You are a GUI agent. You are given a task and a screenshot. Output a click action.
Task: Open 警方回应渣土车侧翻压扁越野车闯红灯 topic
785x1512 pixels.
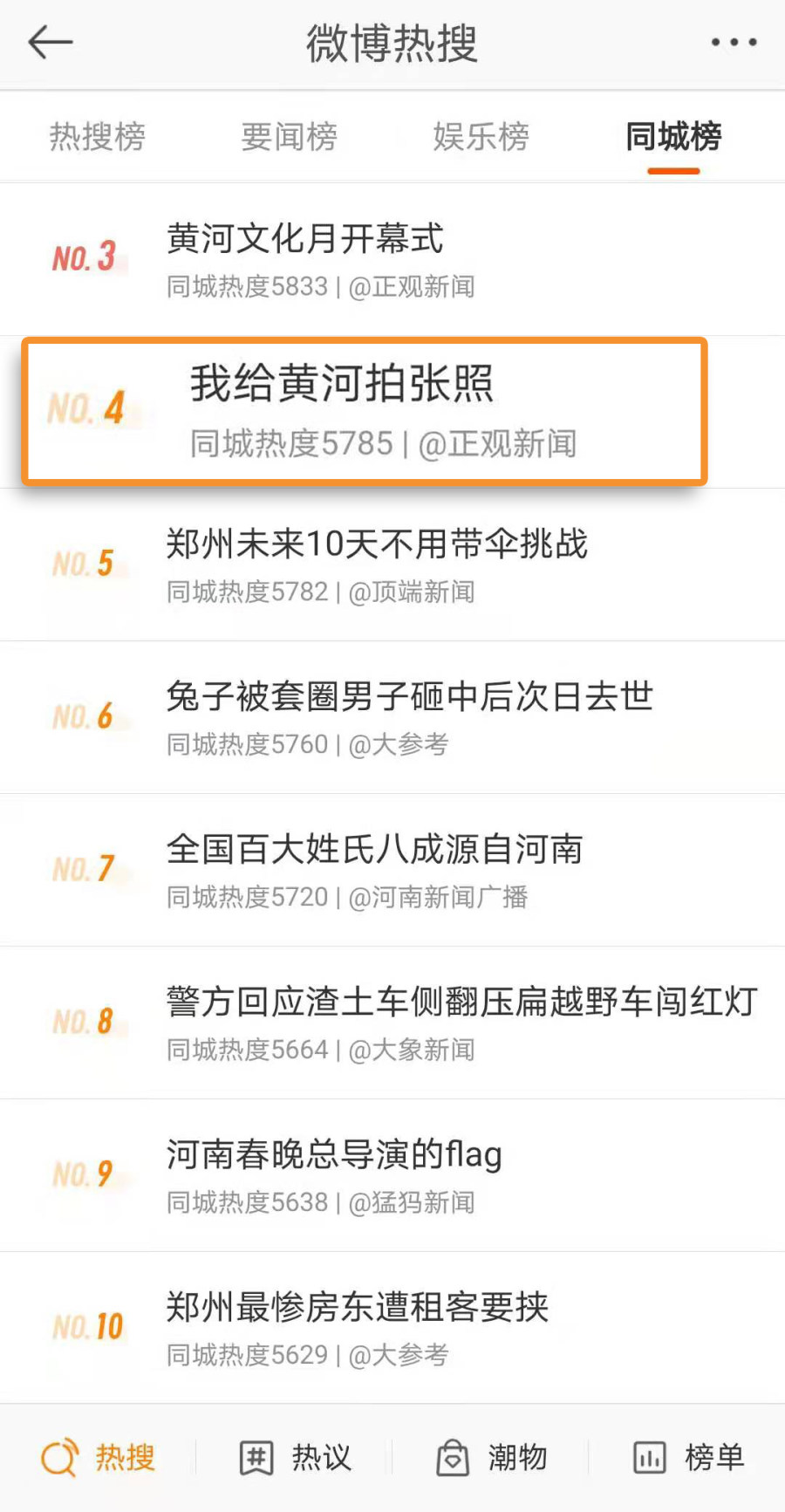point(461,1002)
